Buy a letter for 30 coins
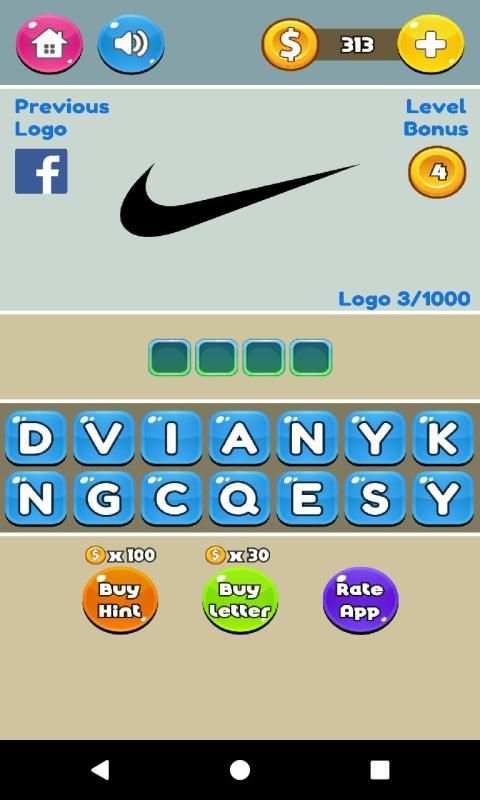 [240, 600]
